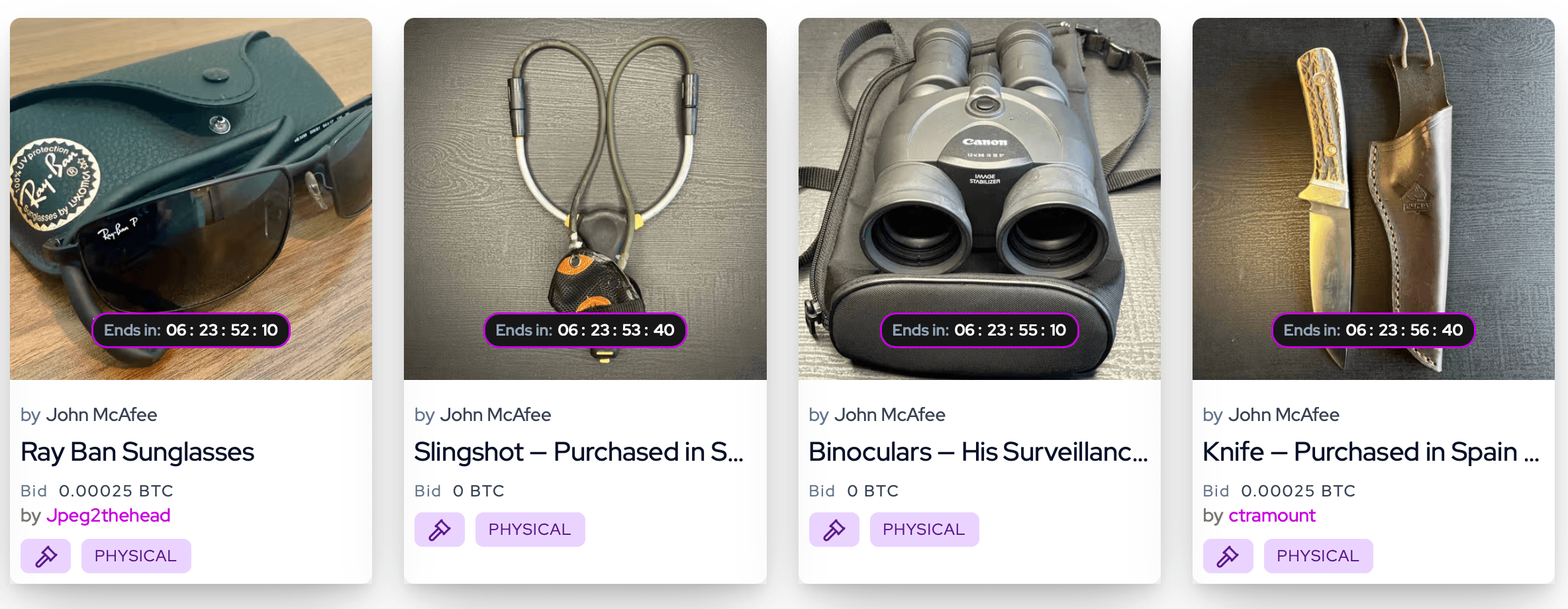Select the PHYSICAL tag on Binoculars card

(924, 530)
